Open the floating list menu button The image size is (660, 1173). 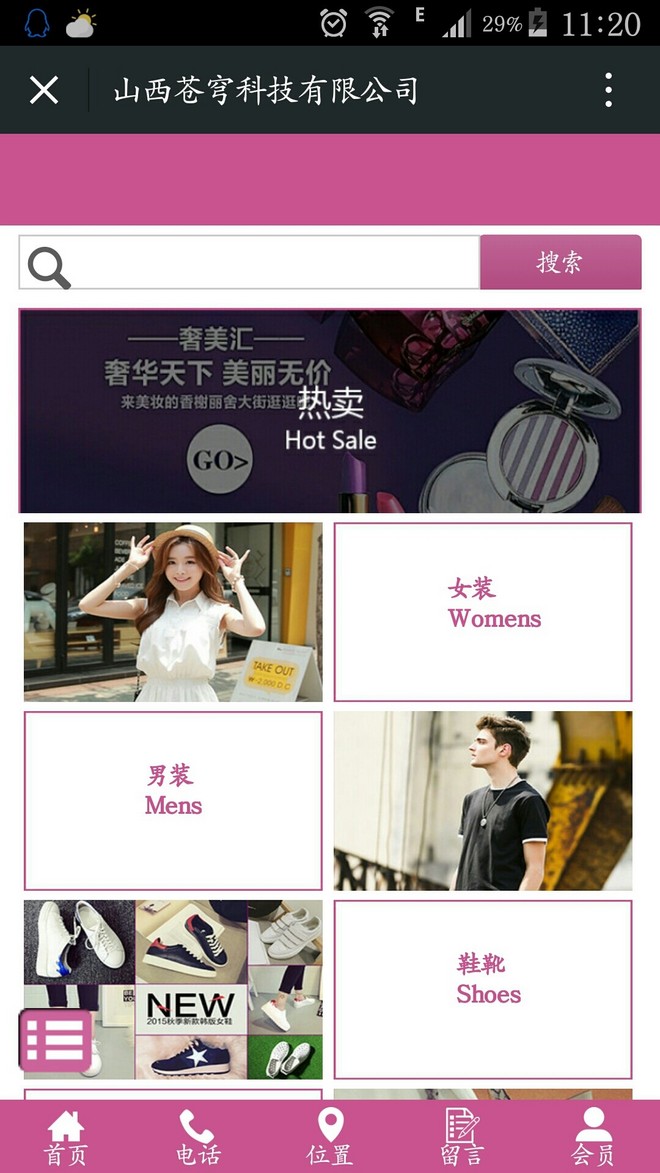click(x=56, y=1040)
